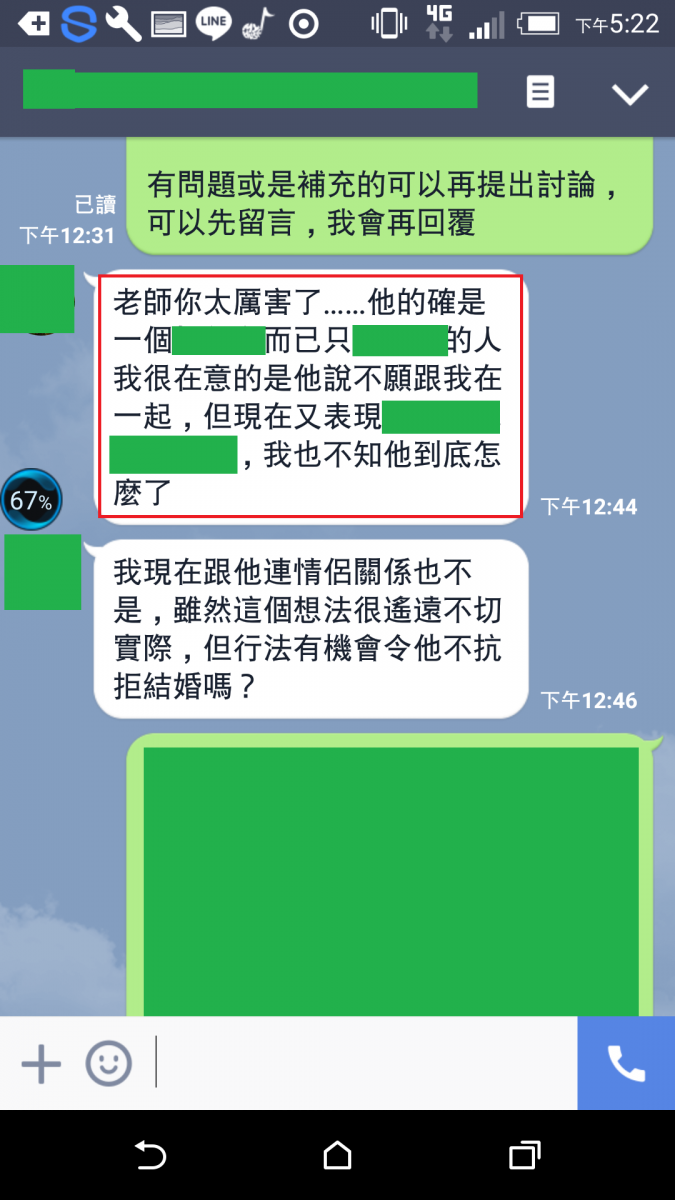
Task: Open the plus attachment menu
Action: (41, 1064)
